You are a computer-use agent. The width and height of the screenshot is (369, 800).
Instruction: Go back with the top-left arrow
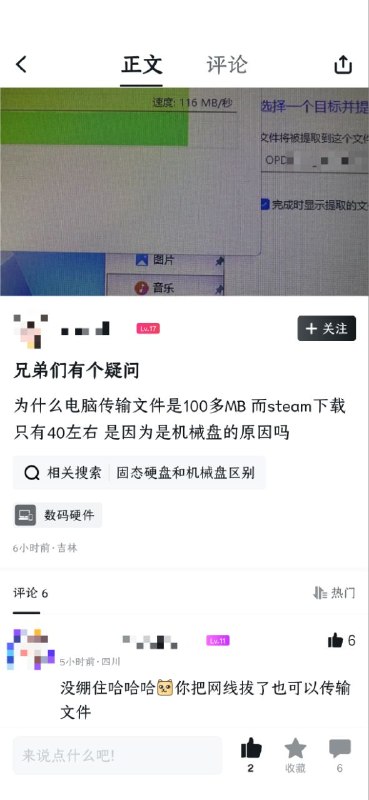(x=21, y=64)
